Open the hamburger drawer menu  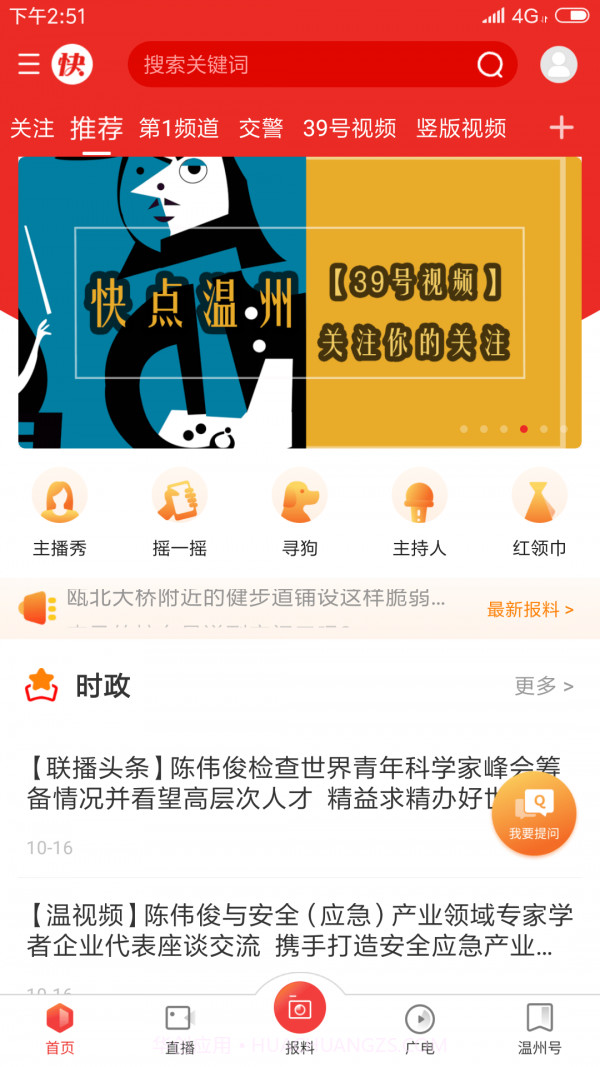[29, 65]
